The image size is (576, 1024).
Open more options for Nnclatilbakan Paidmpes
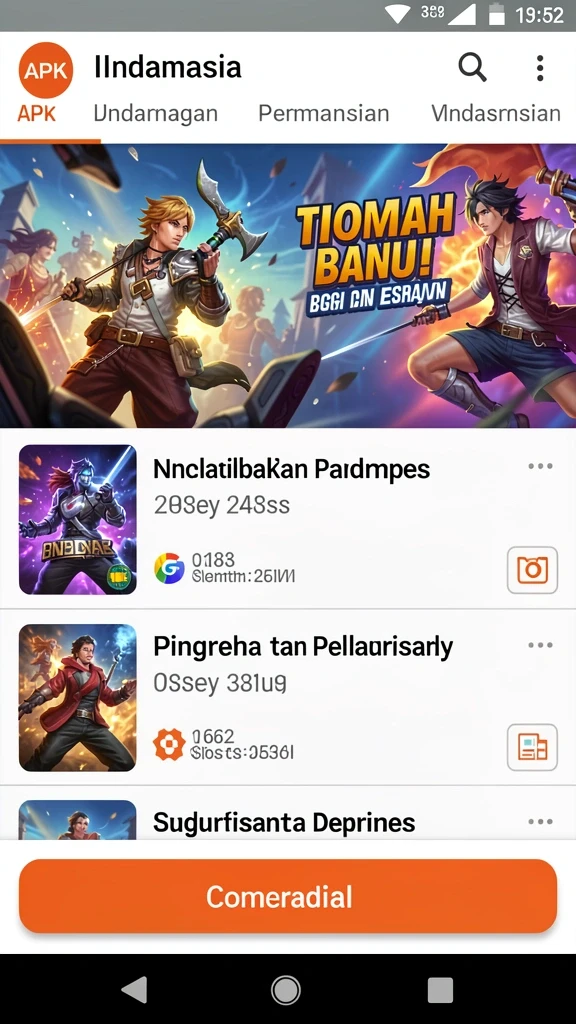point(540,466)
